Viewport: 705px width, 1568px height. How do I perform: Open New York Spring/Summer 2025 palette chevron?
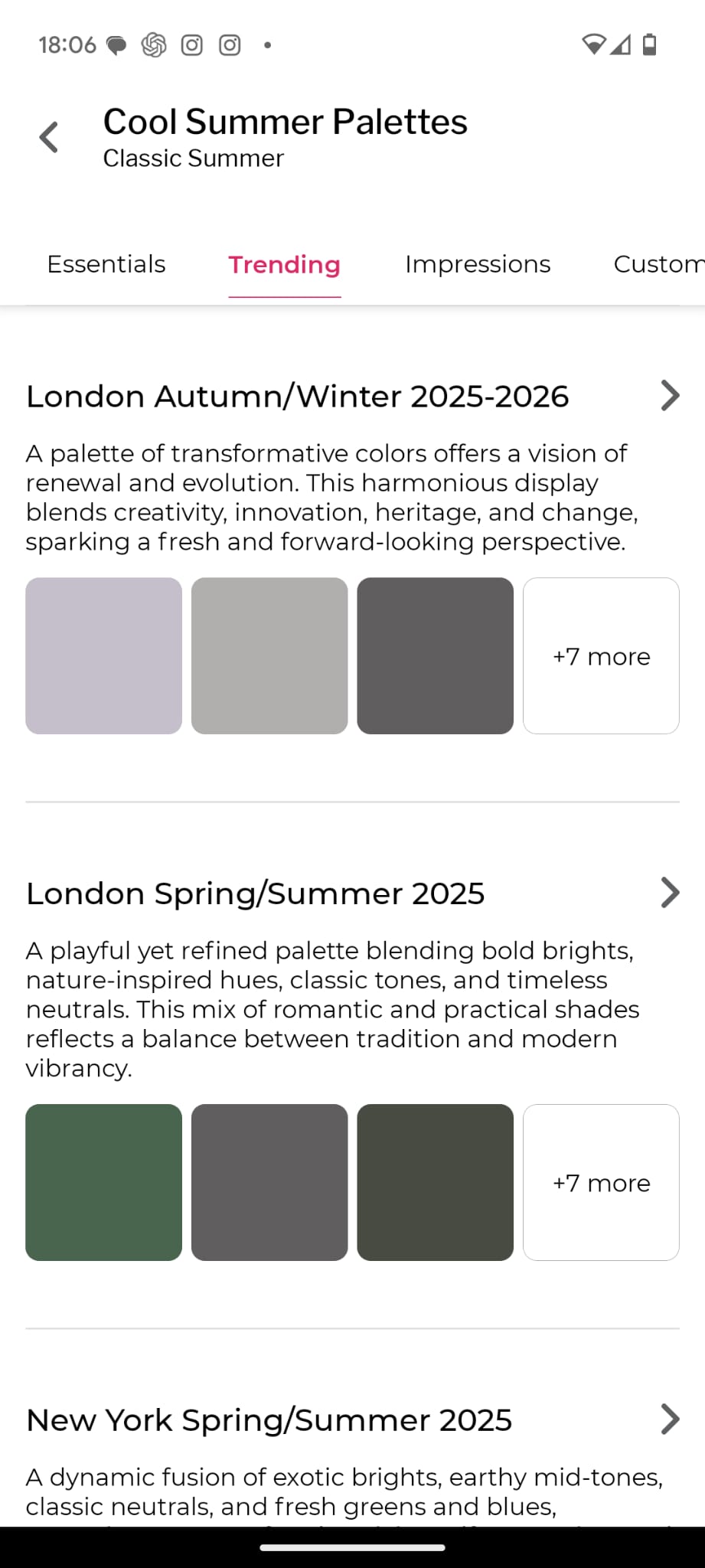pyautogui.click(x=670, y=1419)
